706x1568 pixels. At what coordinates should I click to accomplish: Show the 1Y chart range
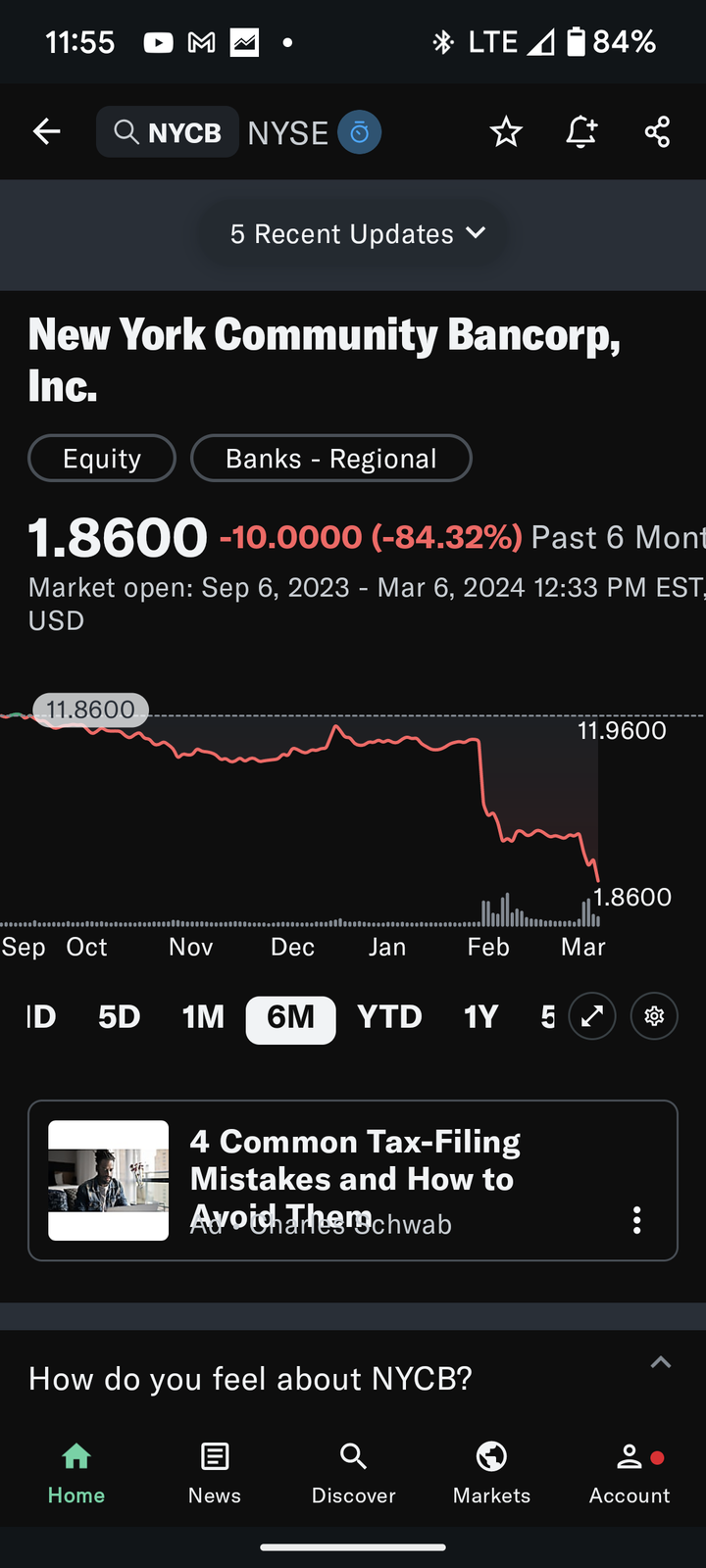[x=480, y=1017]
